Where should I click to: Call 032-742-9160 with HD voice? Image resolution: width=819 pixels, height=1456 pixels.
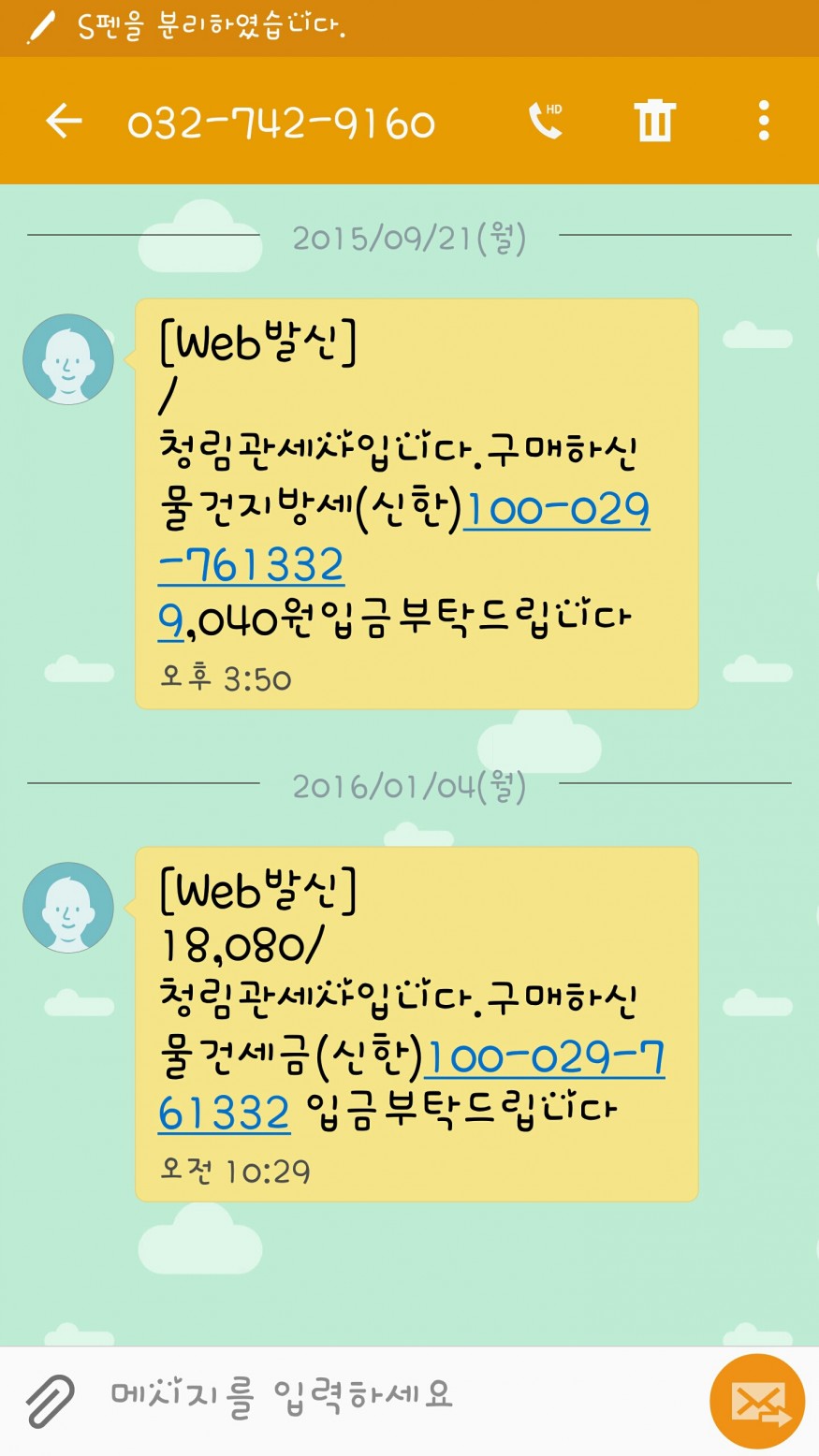546,122
